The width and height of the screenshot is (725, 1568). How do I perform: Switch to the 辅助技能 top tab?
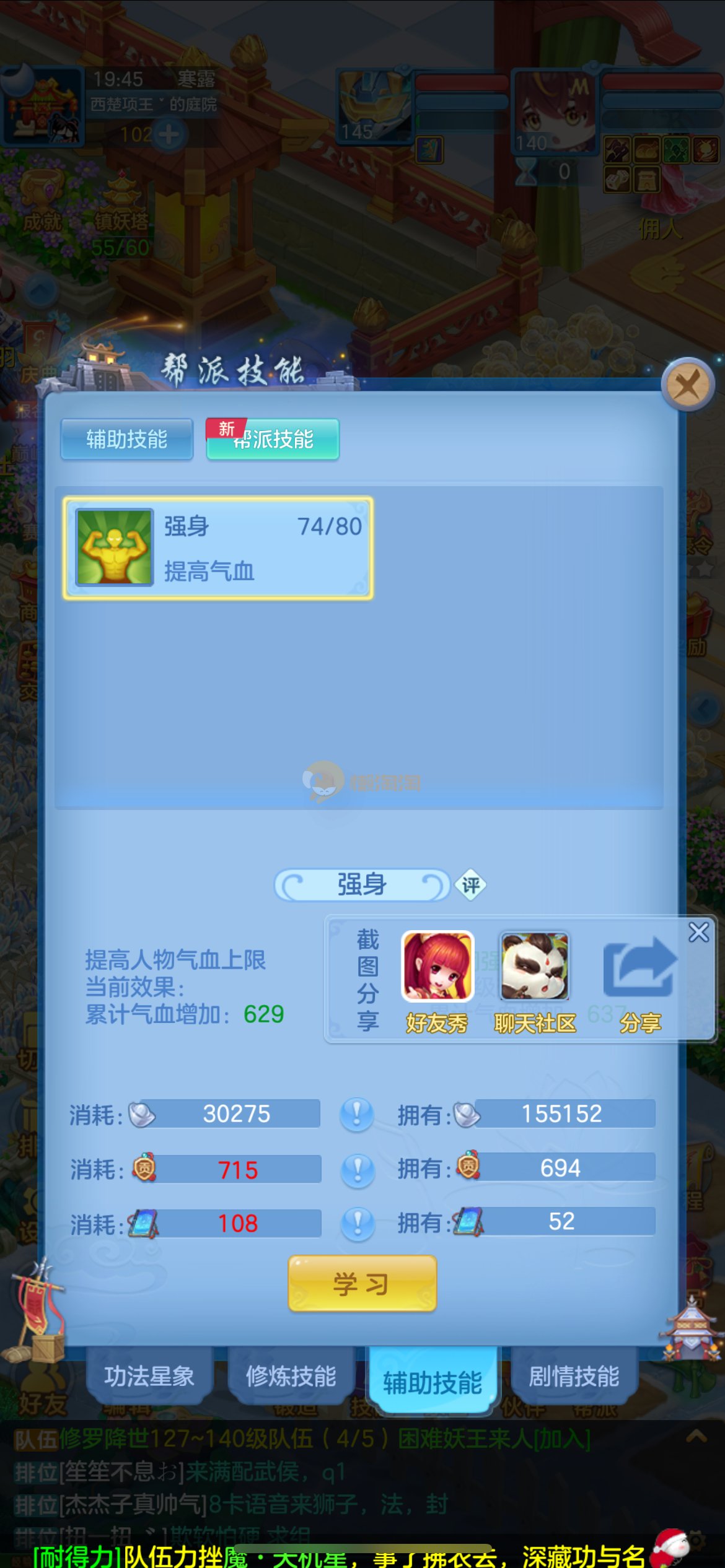(x=127, y=439)
